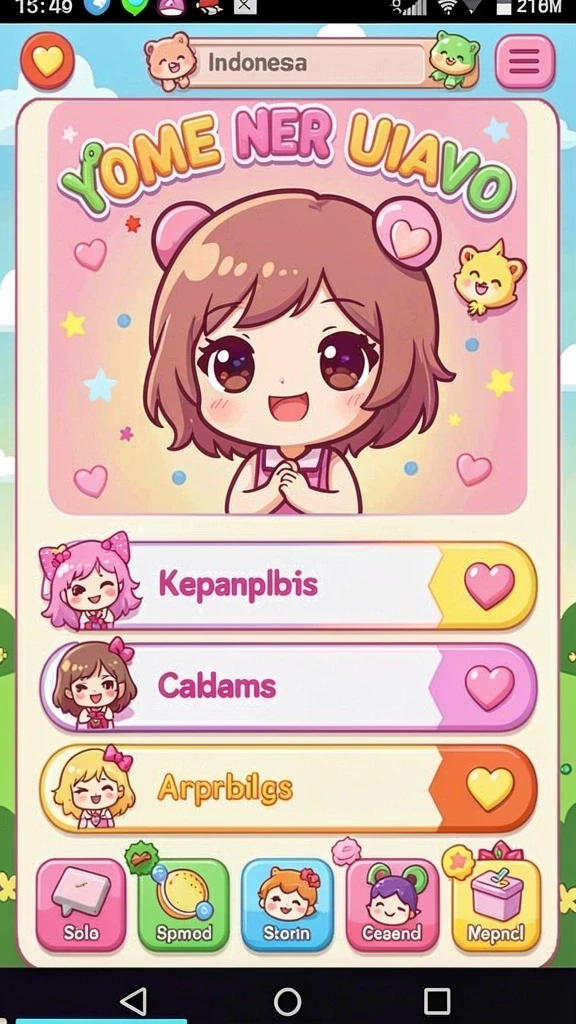
Task: Like Caldams with its pink heart
Action: (x=489, y=687)
